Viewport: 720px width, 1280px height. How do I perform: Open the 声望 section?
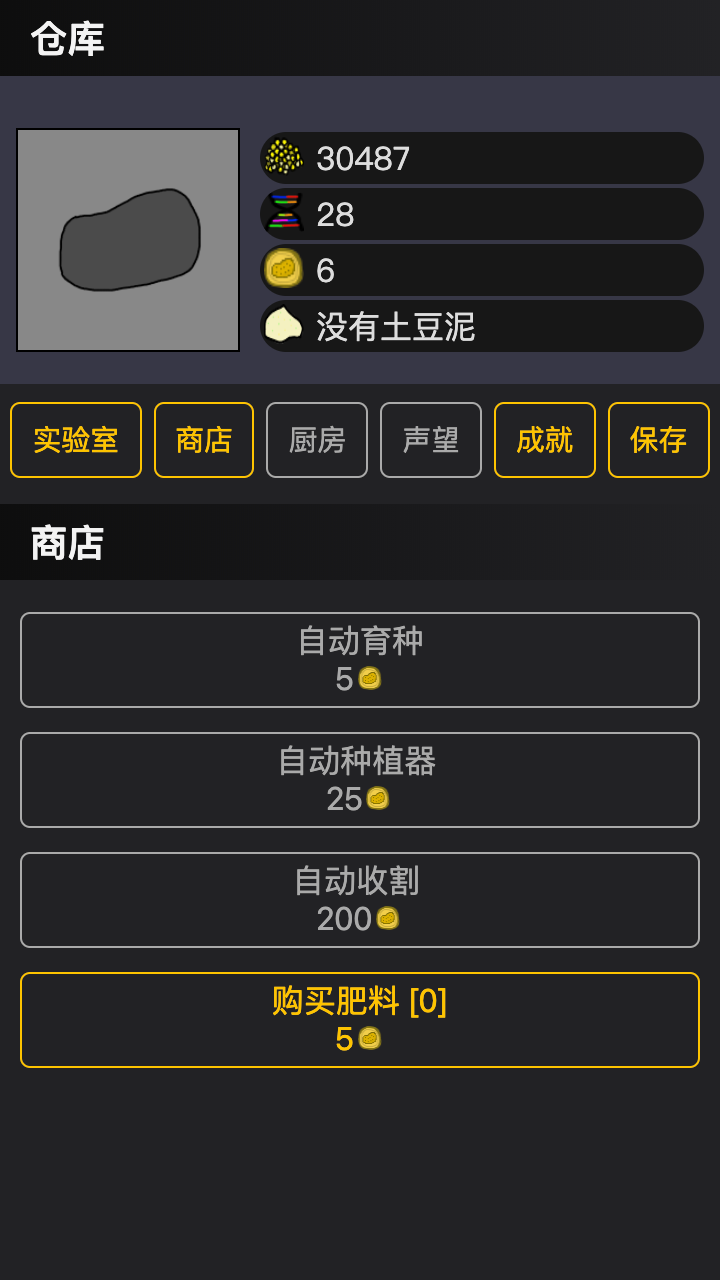[x=430, y=439]
